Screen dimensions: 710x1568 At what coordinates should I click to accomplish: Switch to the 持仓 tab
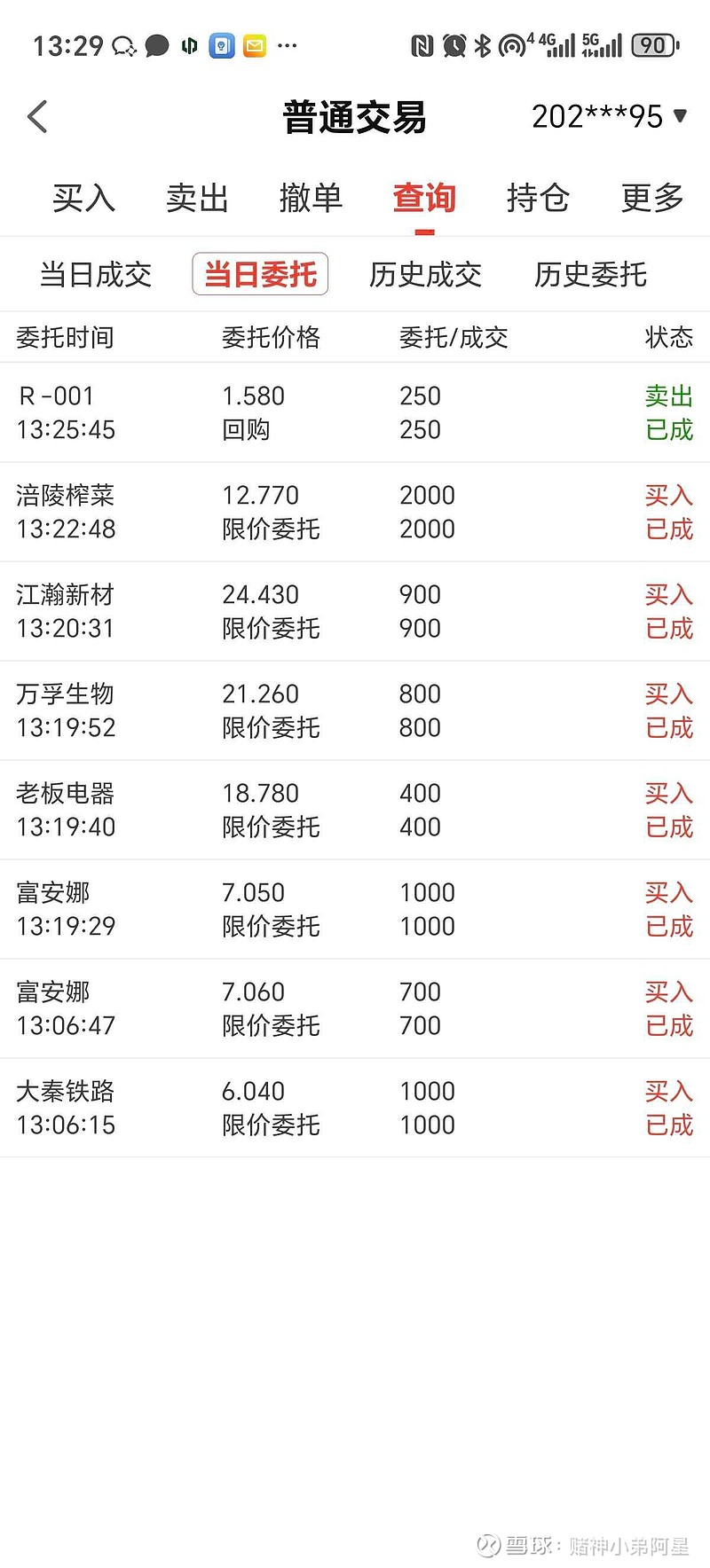coord(538,198)
